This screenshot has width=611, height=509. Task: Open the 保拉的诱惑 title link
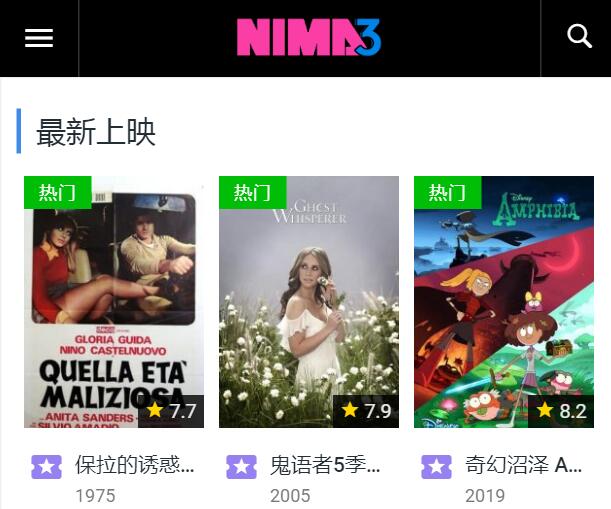click(134, 465)
